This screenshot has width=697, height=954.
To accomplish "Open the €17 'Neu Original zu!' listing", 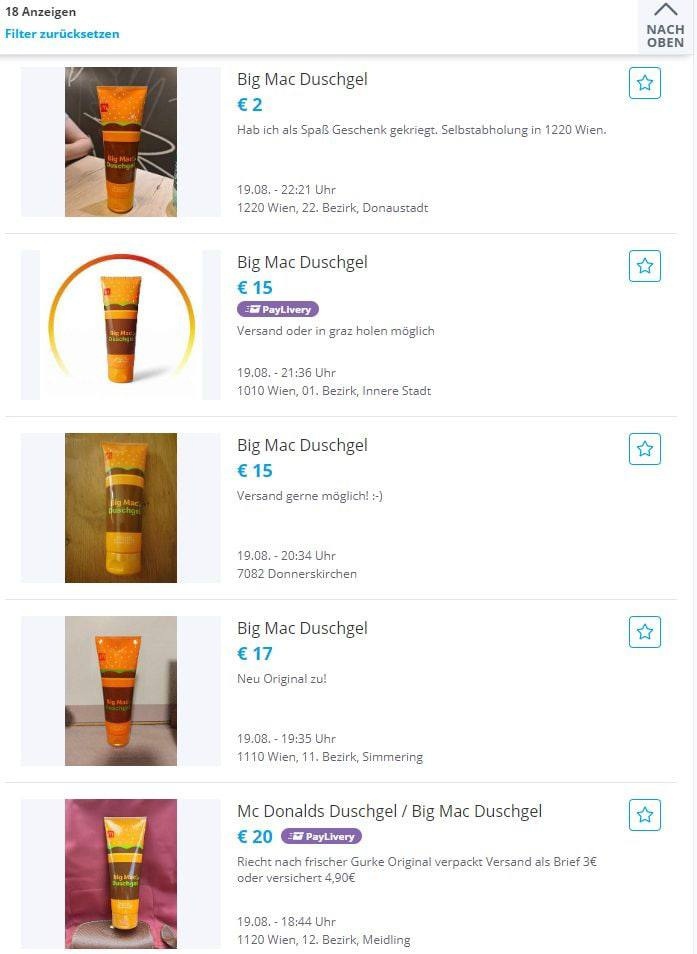I will (x=302, y=628).
